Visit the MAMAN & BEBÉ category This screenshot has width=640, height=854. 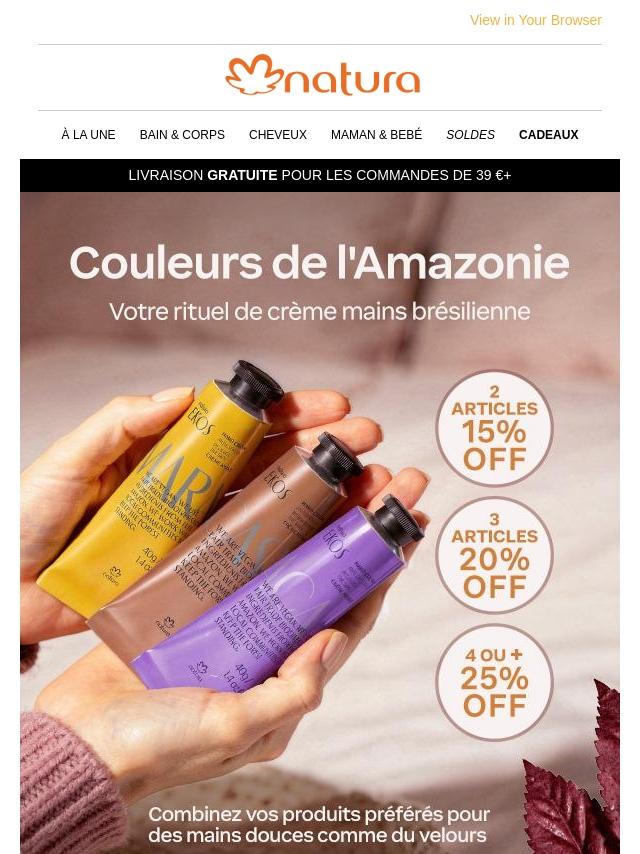(x=376, y=135)
